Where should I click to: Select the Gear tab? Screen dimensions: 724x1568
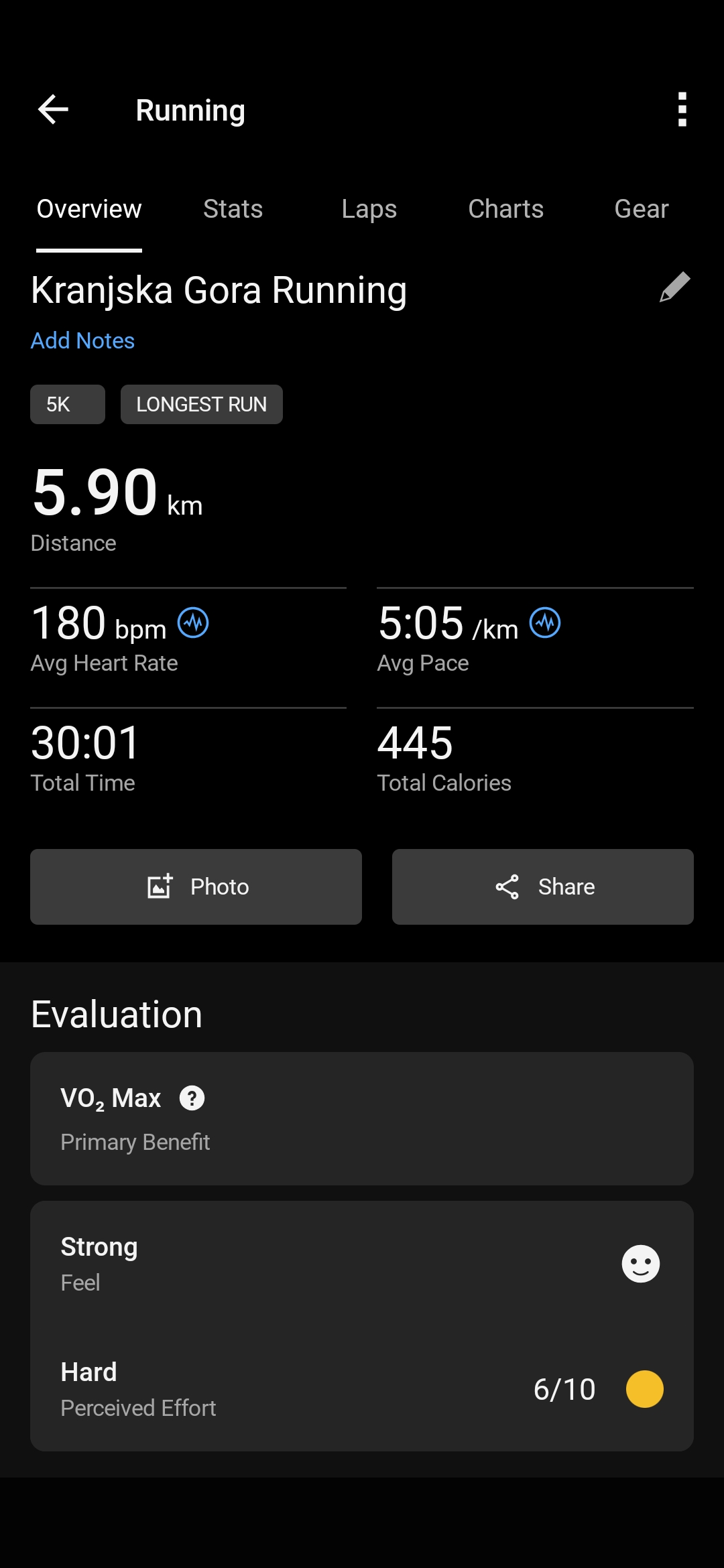[642, 209]
